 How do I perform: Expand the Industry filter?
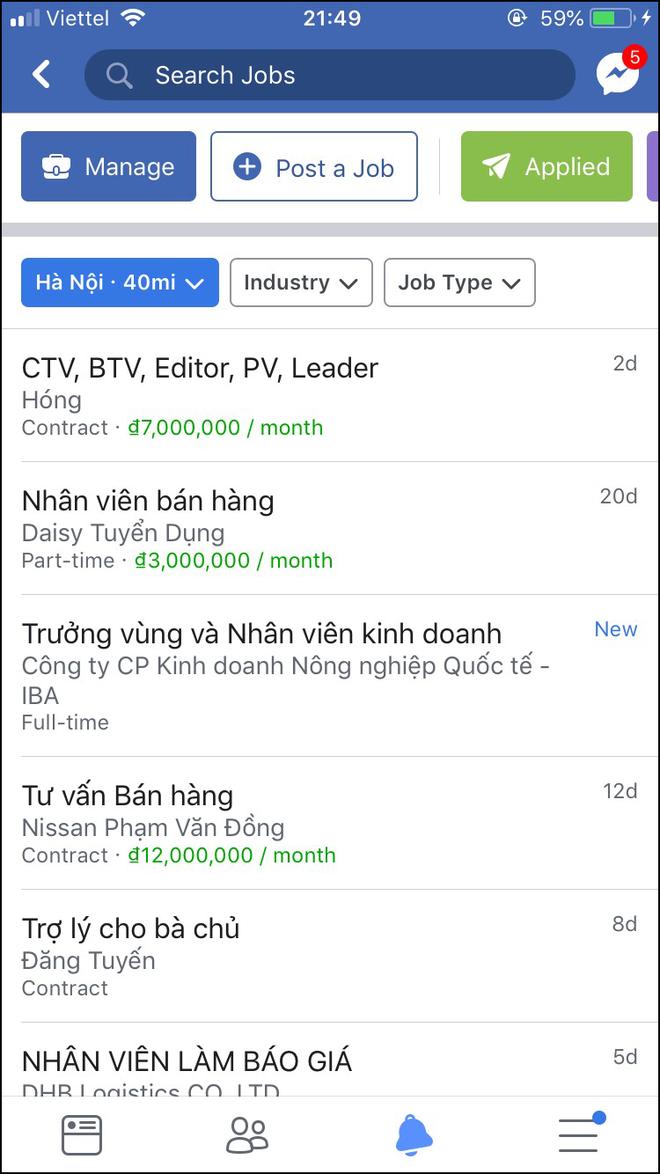click(x=301, y=283)
